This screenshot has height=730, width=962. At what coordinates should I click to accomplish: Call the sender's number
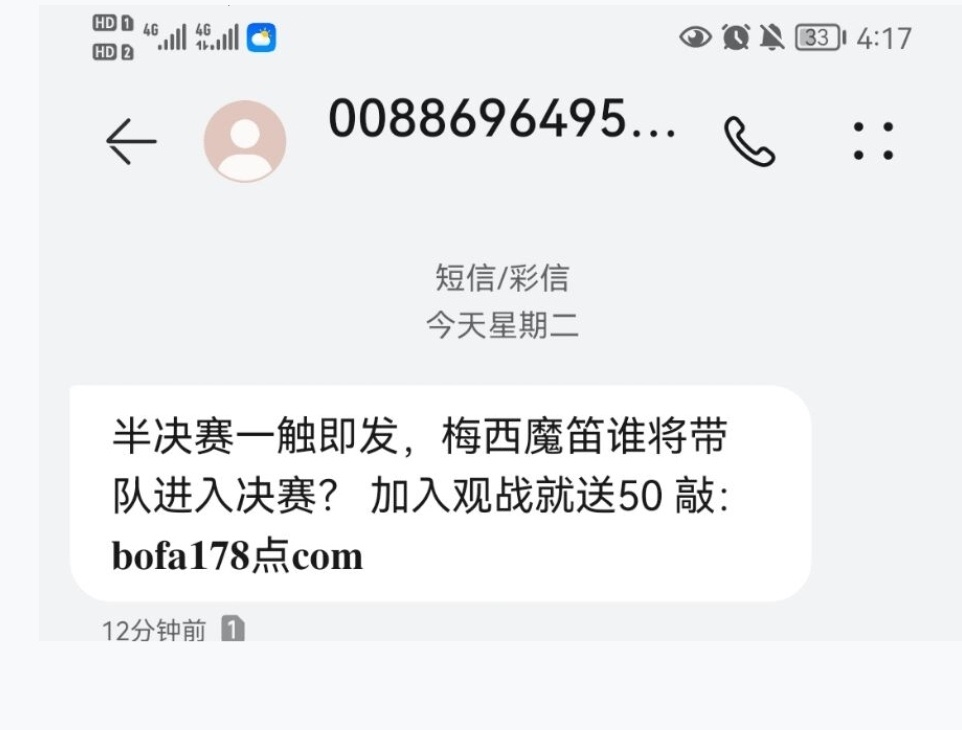[x=749, y=141]
